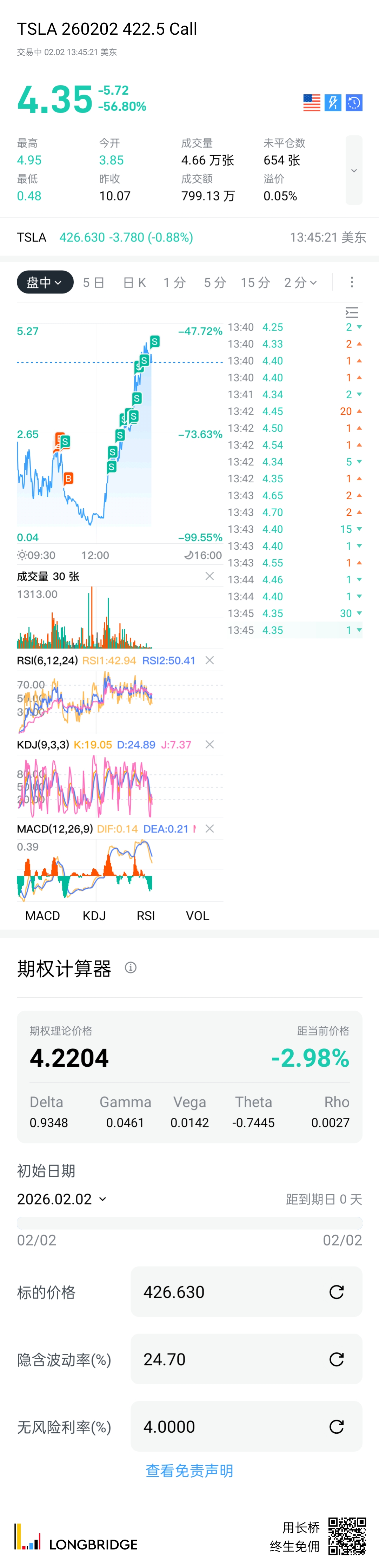Open the TSLA underlying stock quote row
The width and height of the screenshot is (379, 1568).
pyautogui.click(x=189, y=237)
